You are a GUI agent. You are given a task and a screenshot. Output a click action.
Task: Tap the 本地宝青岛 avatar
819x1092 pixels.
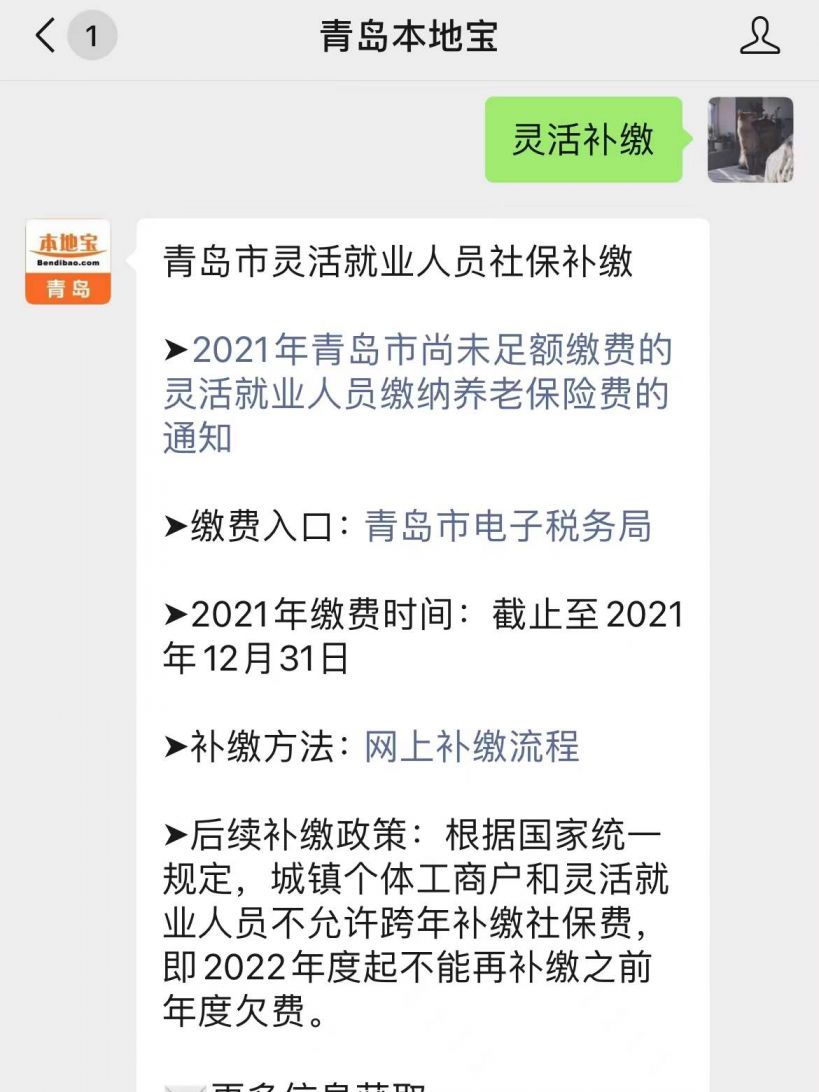pos(68,262)
